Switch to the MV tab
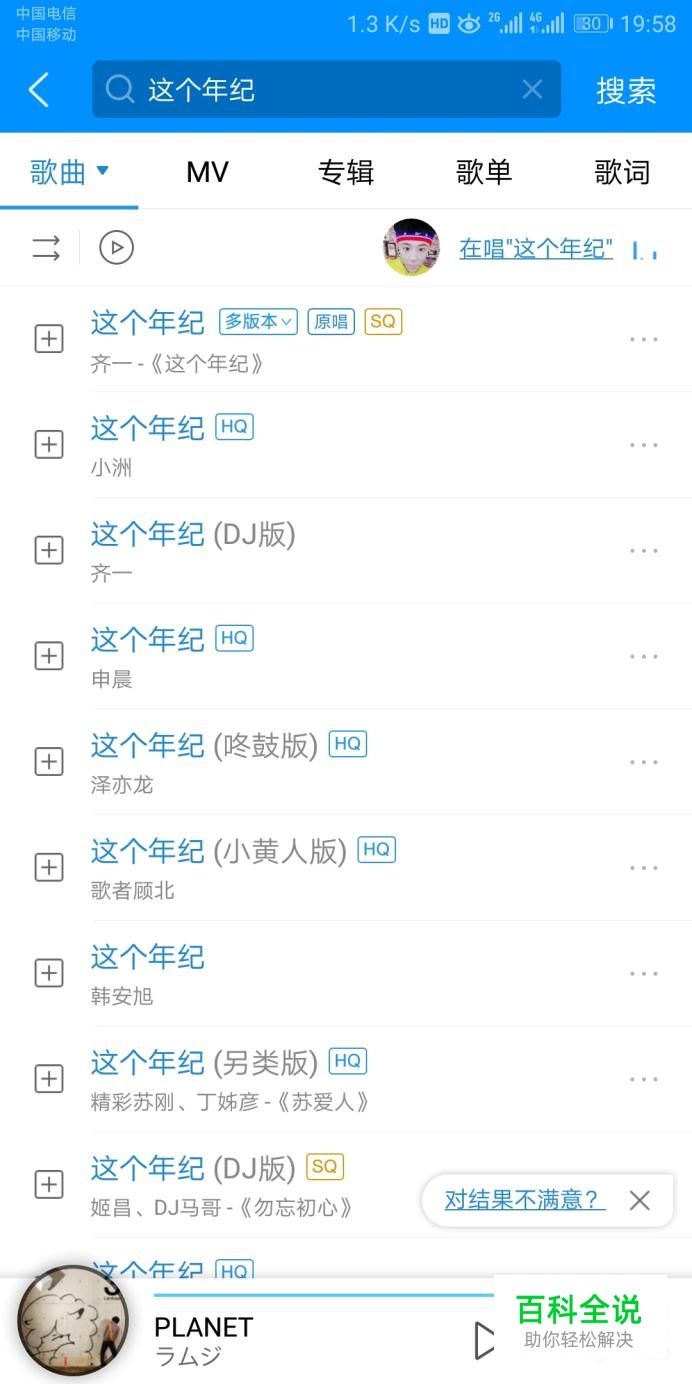Image resolution: width=692 pixels, height=1384 pixels. point(208,172)
